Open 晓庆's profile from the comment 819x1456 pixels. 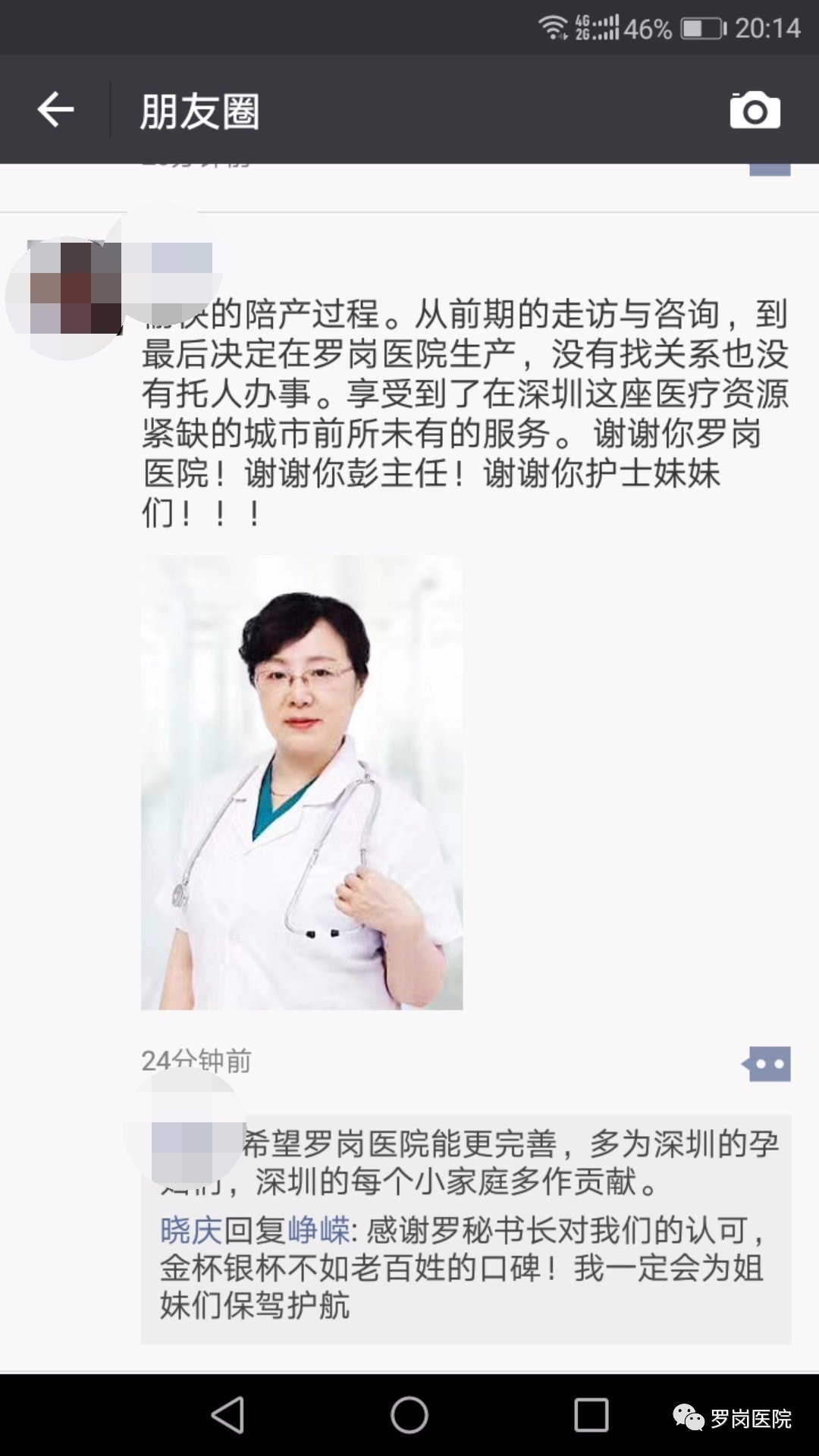click(190, 1230)
